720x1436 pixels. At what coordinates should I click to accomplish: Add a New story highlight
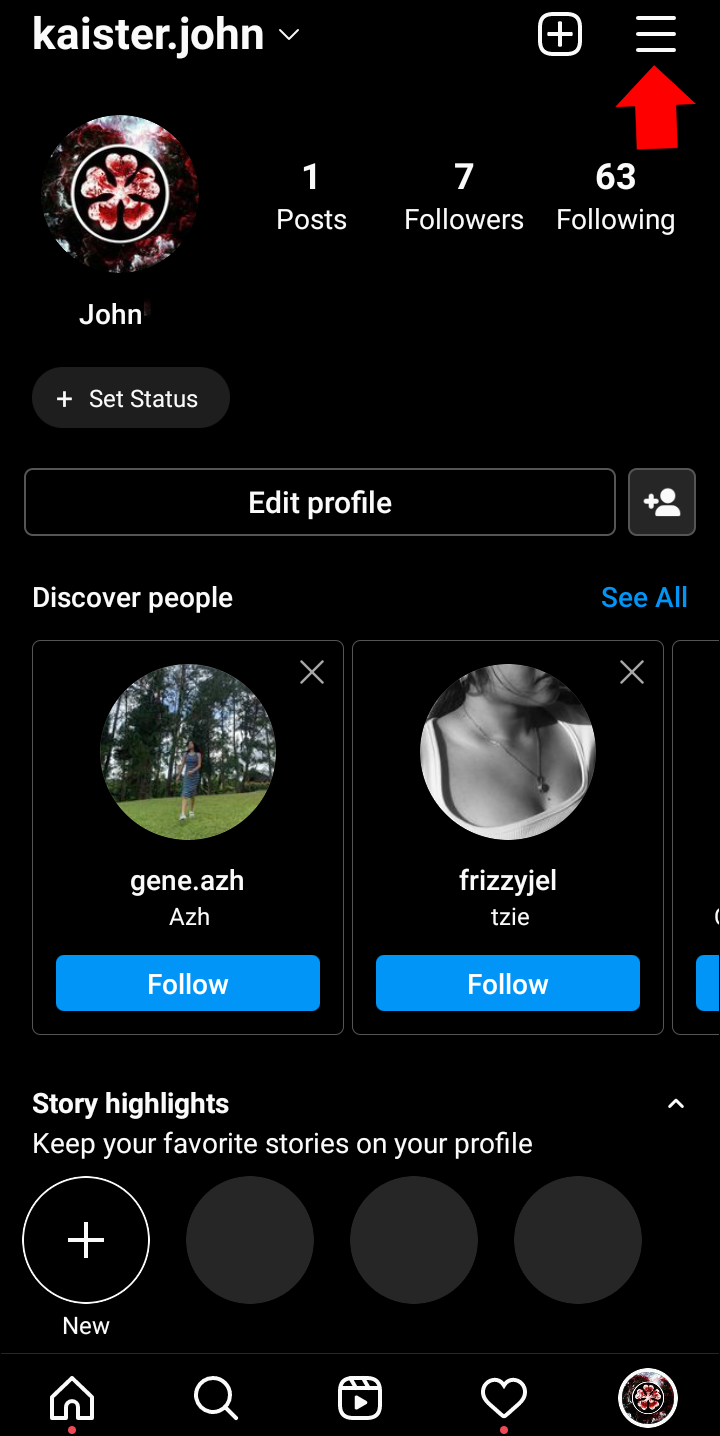tap(86, 1240)
